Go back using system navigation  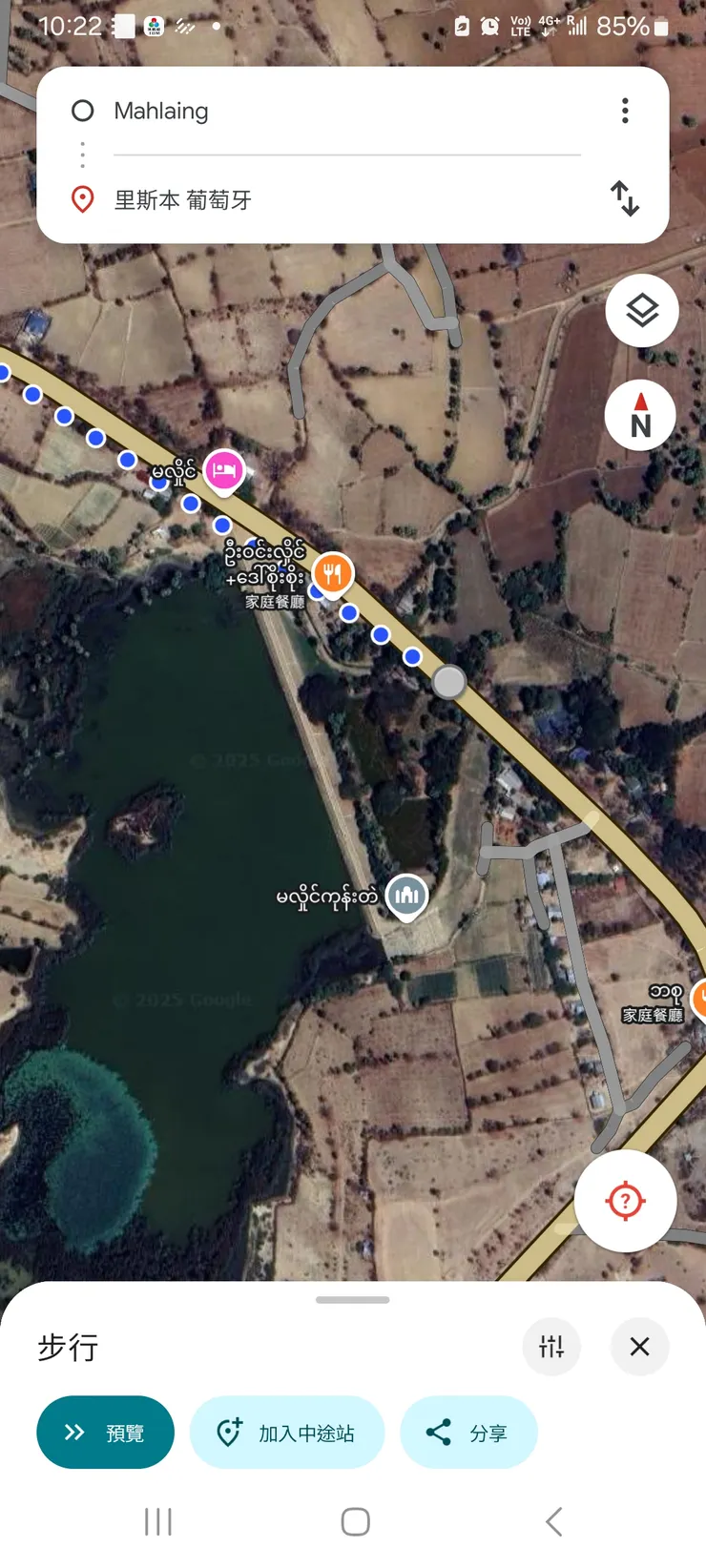tap(553, 1521)
